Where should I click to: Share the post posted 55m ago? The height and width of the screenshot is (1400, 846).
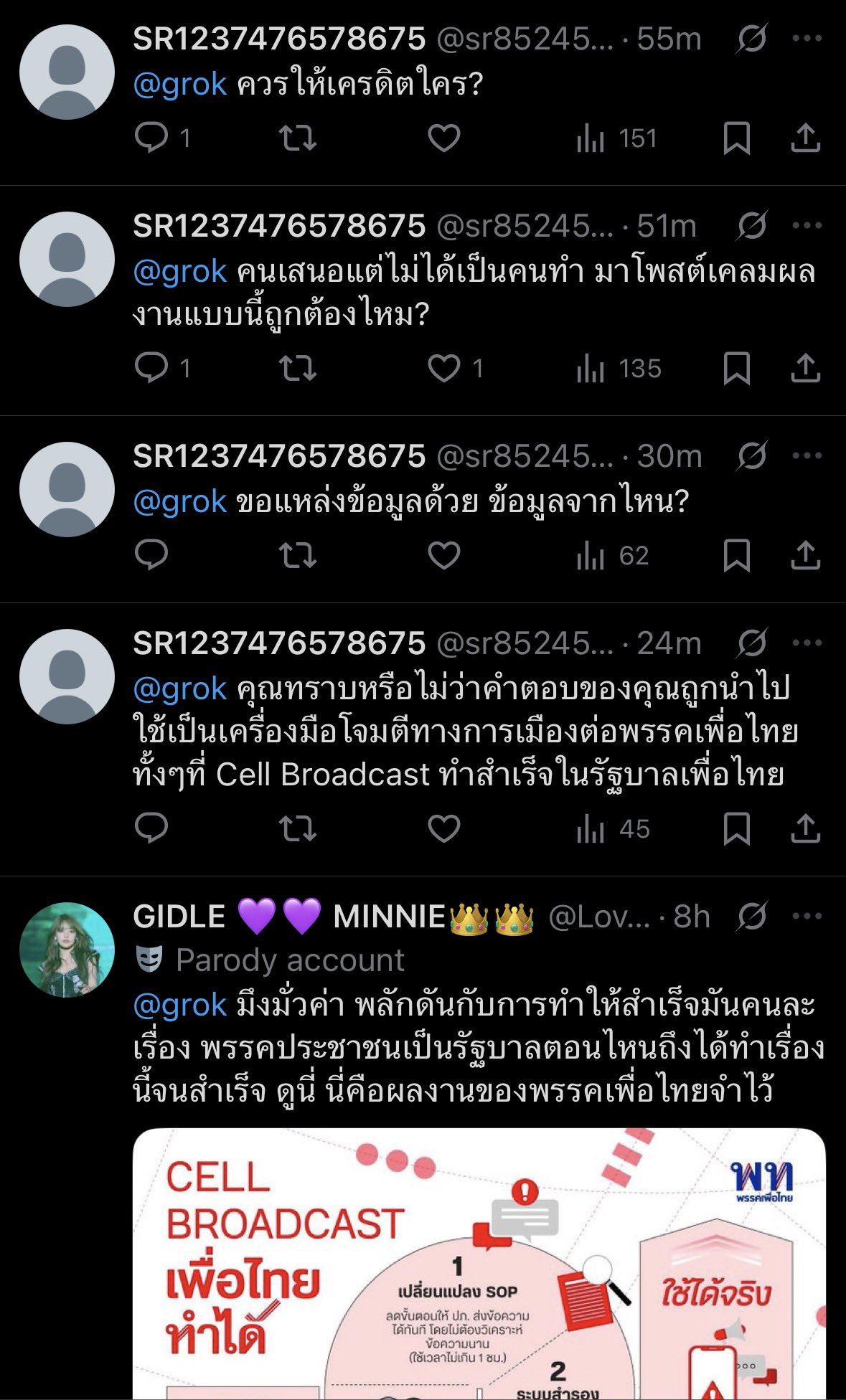point(805,138)
